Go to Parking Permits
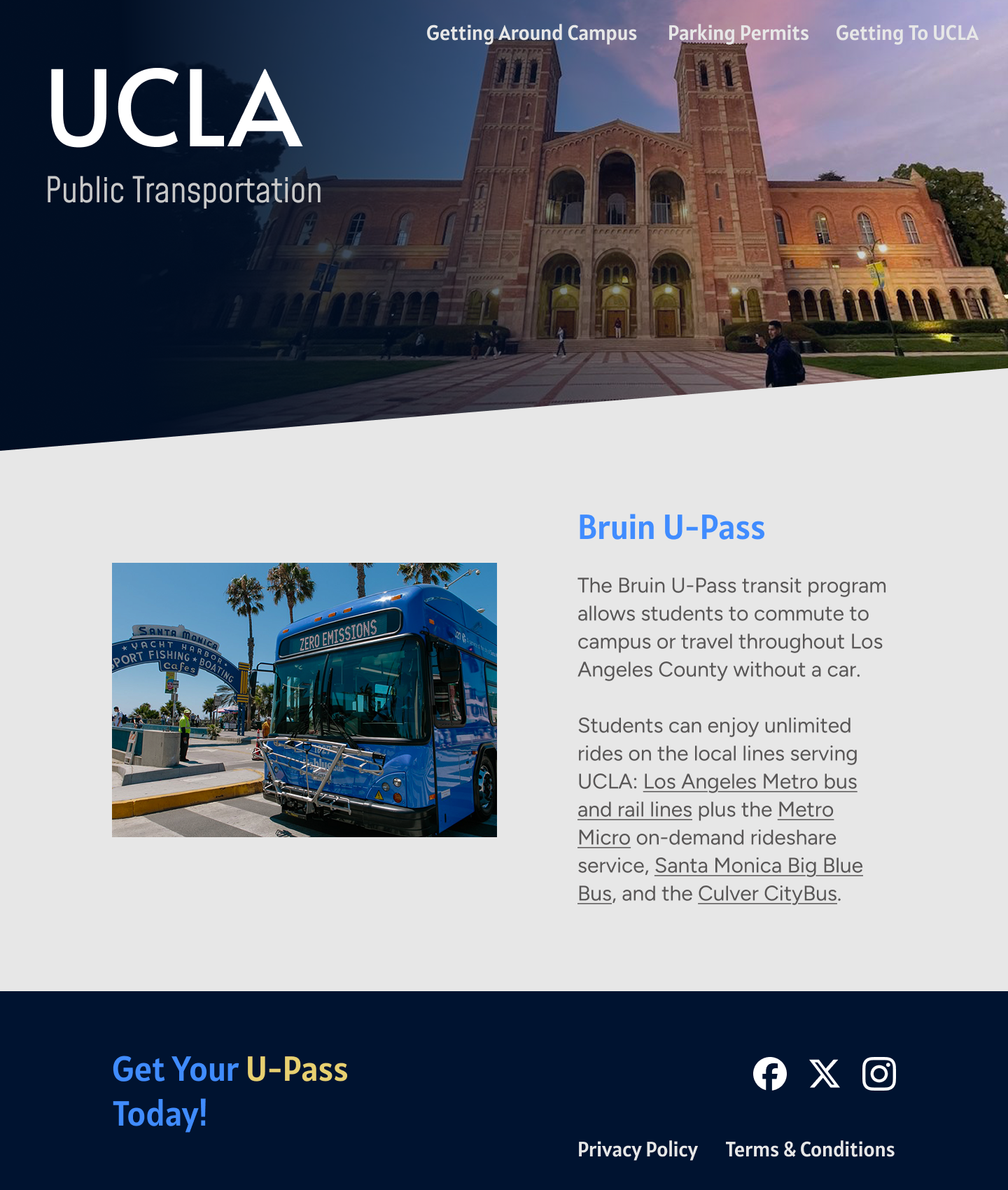 tap(738, 33)
